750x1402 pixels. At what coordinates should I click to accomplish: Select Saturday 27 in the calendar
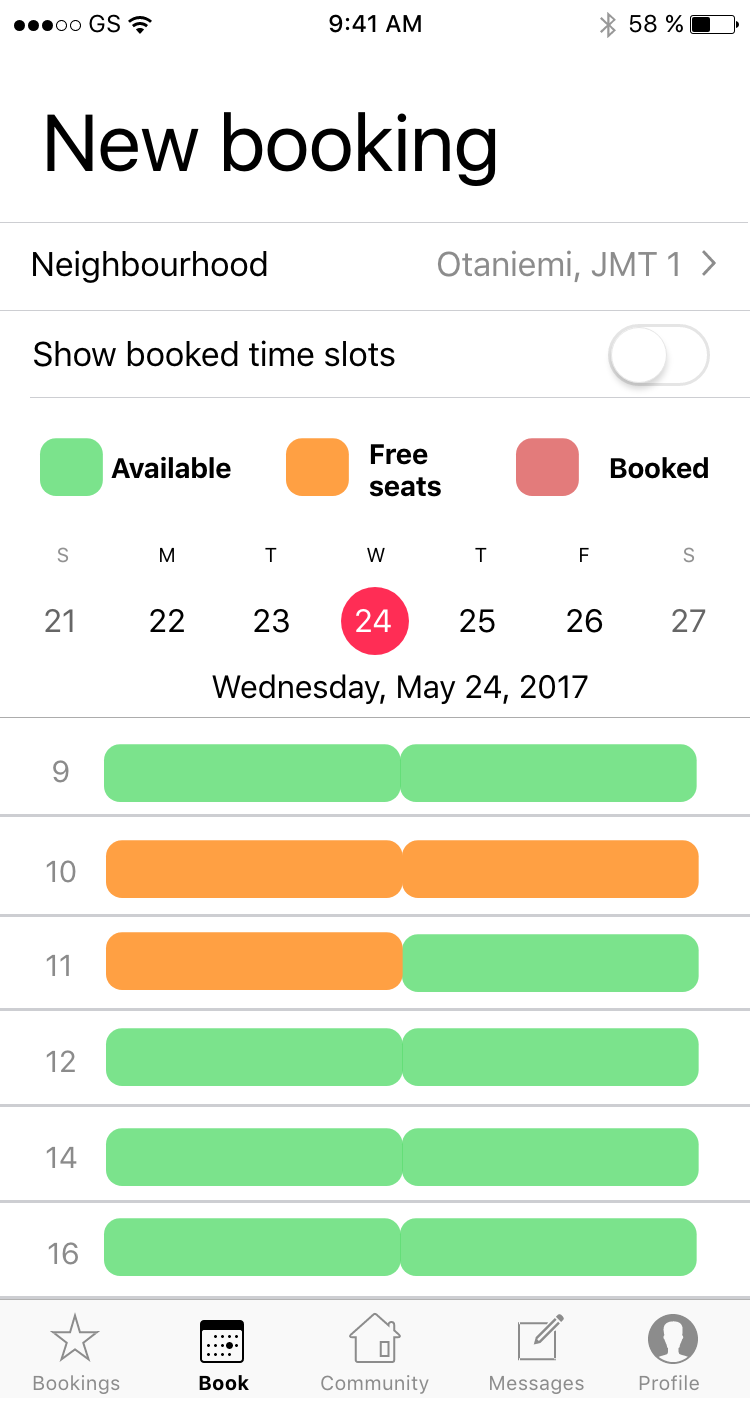(x=688, y=621)
